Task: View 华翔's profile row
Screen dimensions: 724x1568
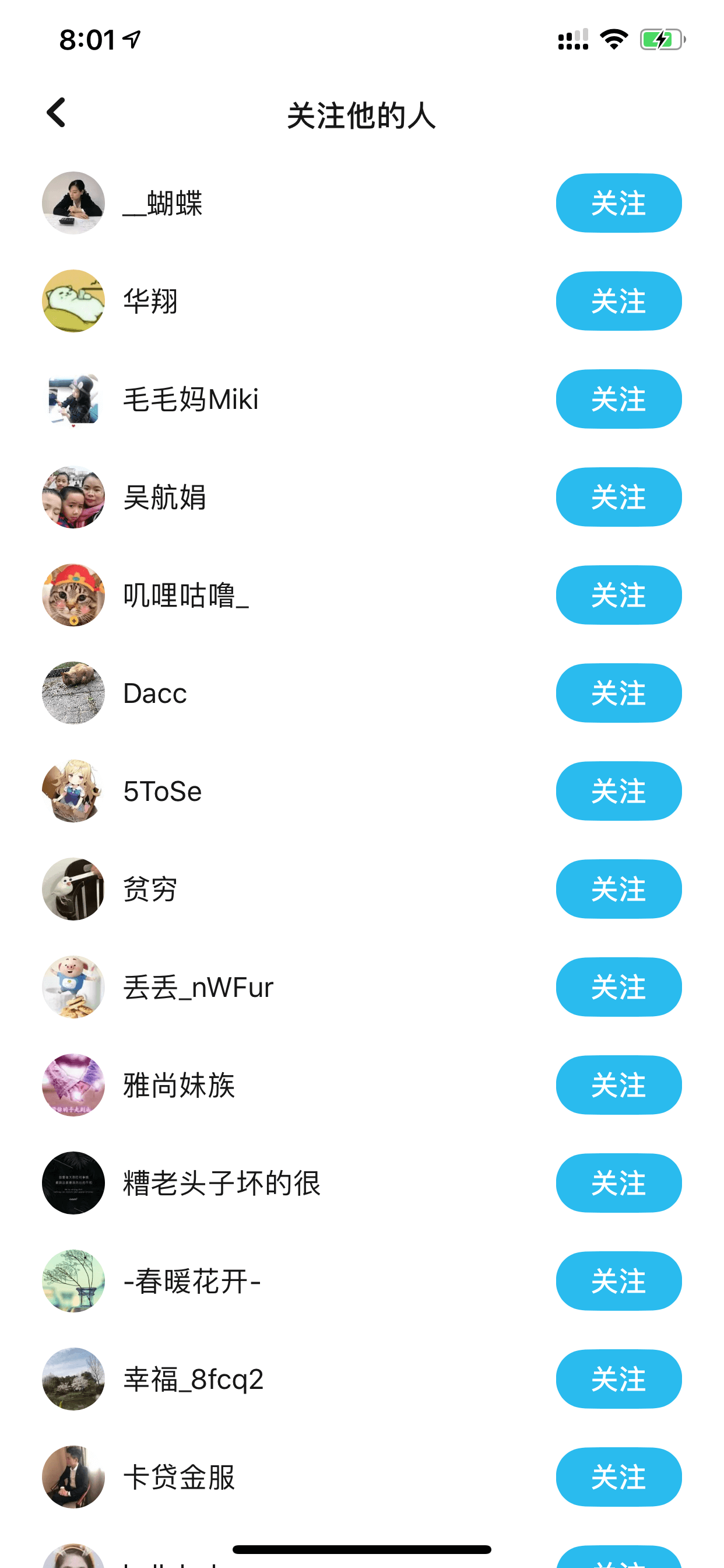Action: tap(362, 300)
